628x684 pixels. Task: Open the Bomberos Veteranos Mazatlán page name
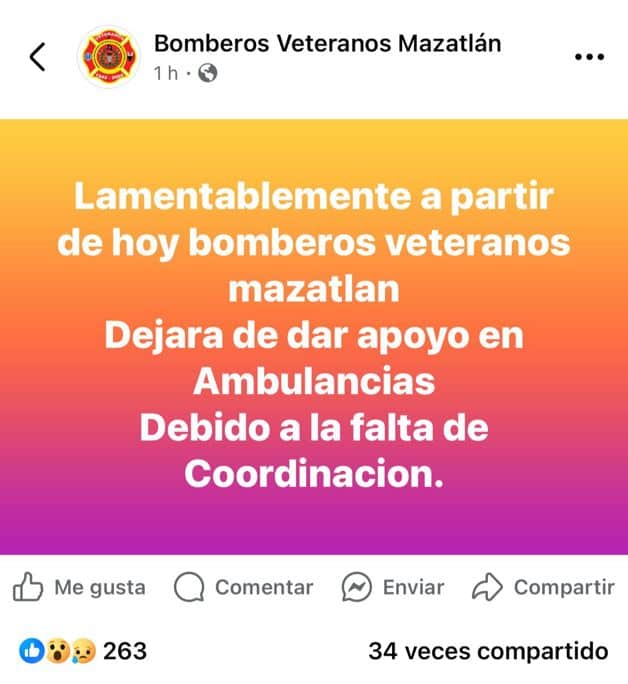(x=327, y=43)
